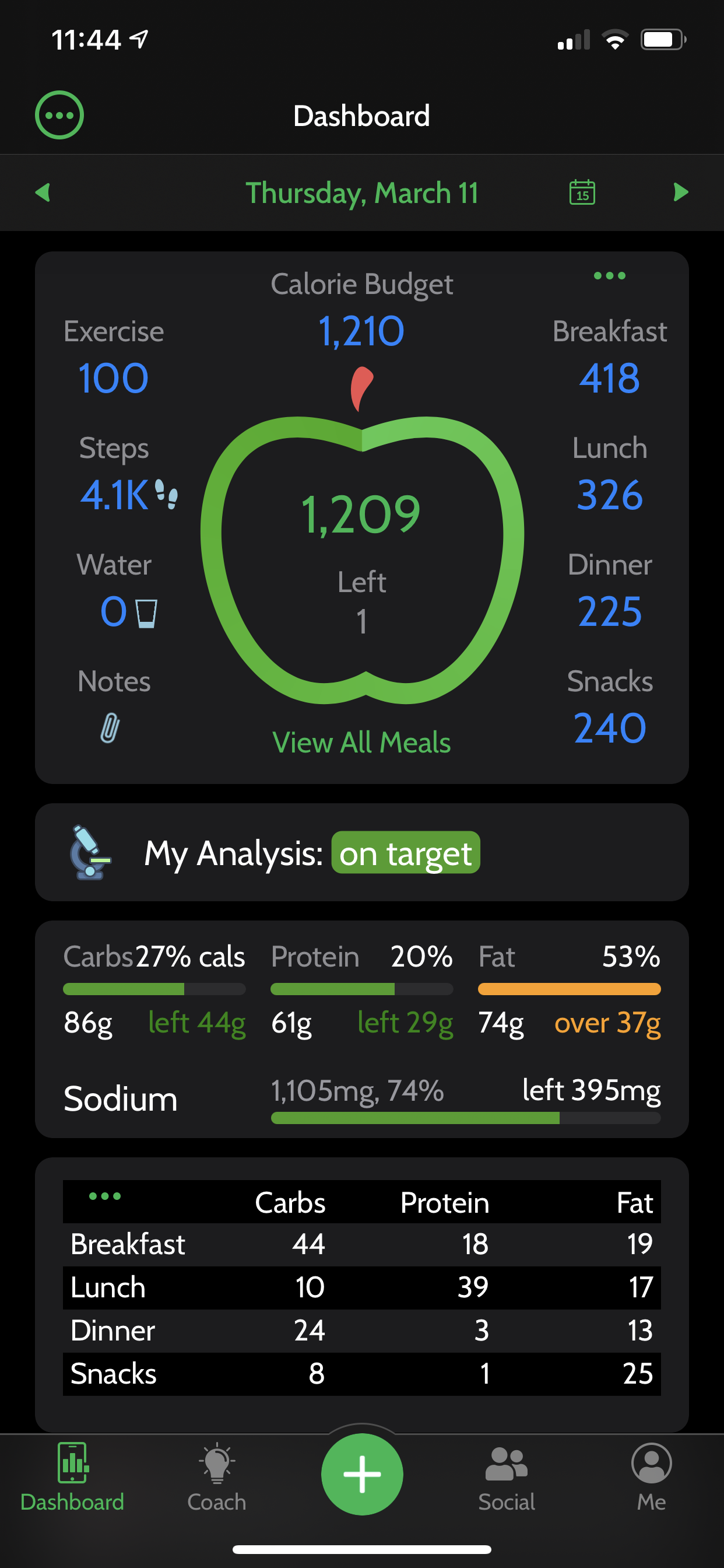Open macro table options dots

[105, 1196]
